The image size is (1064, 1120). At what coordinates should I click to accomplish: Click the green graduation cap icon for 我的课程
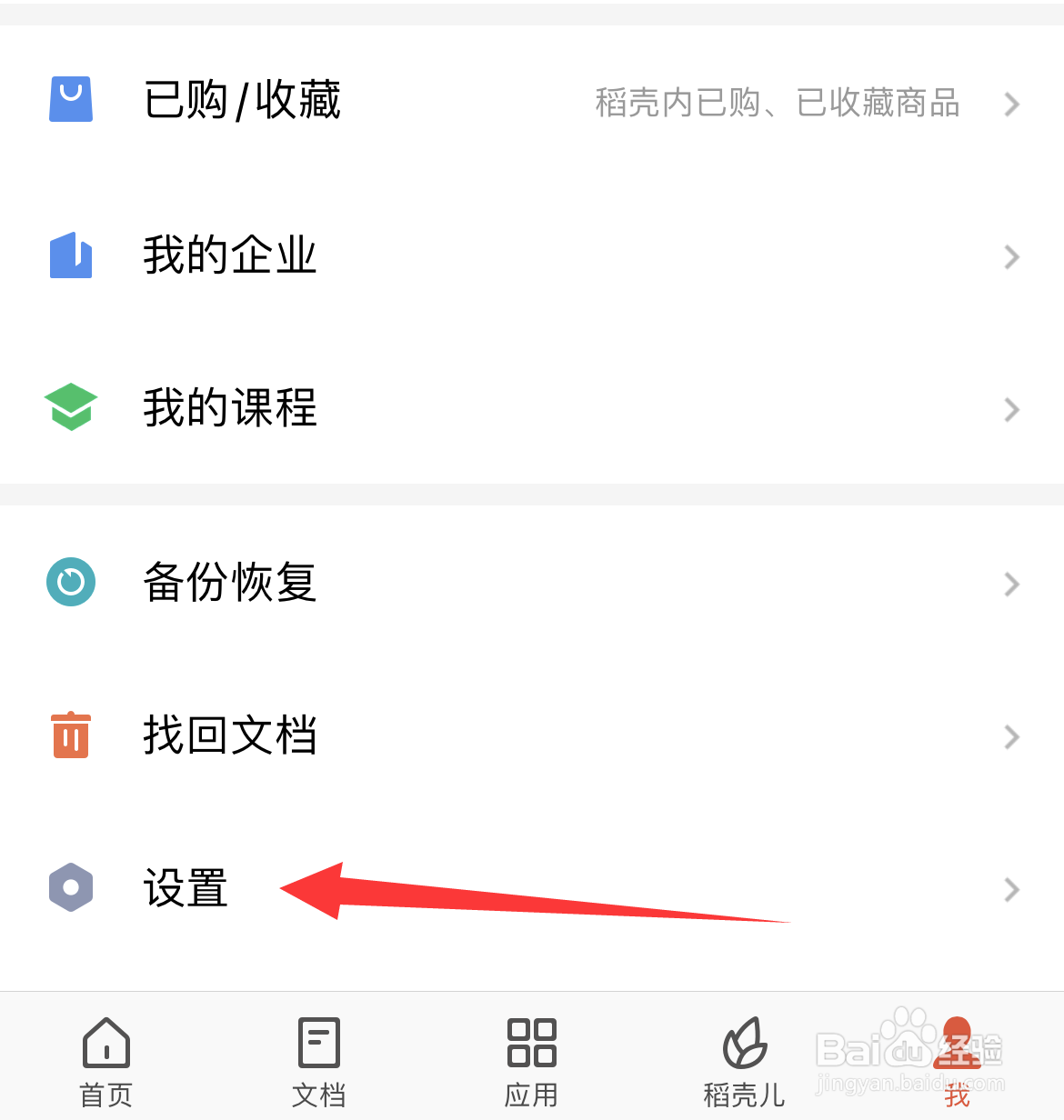(x=70, y=407)
